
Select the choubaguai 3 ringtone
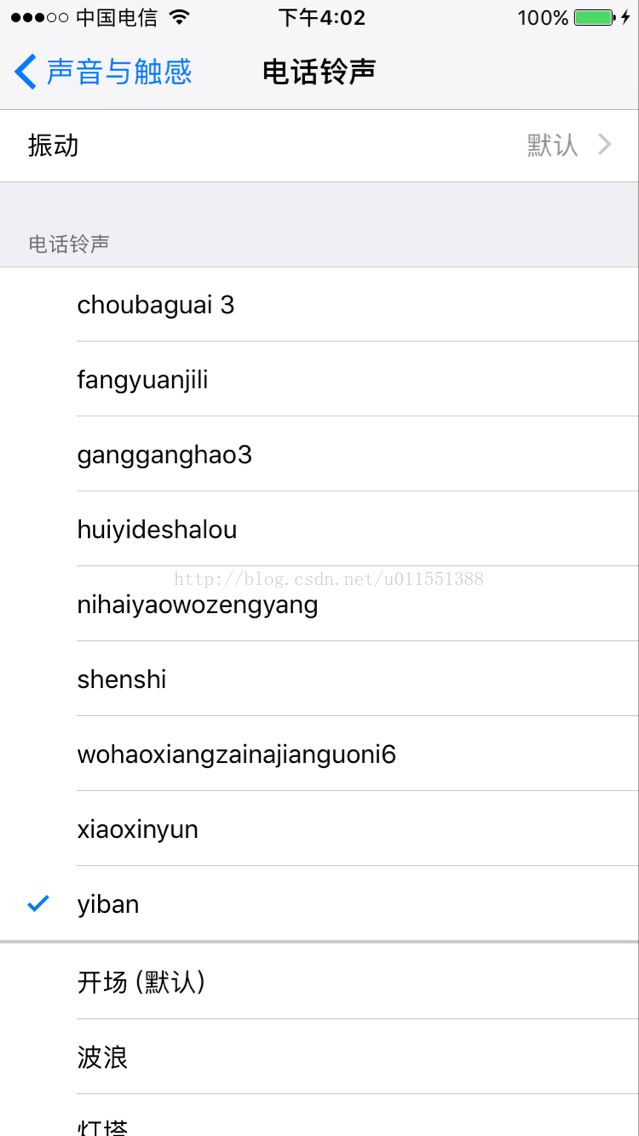(x=320, y=304)
